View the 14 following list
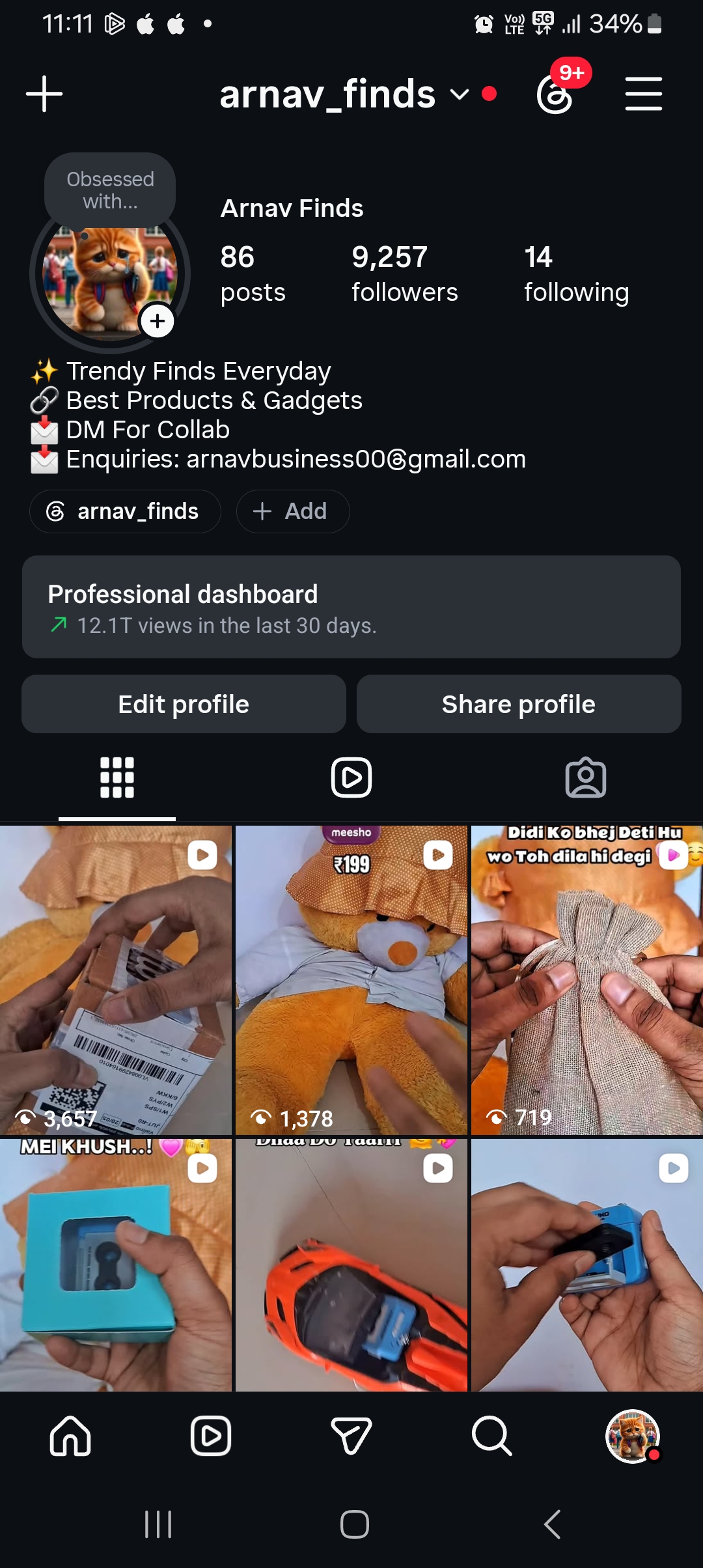 tap(576, 273)
